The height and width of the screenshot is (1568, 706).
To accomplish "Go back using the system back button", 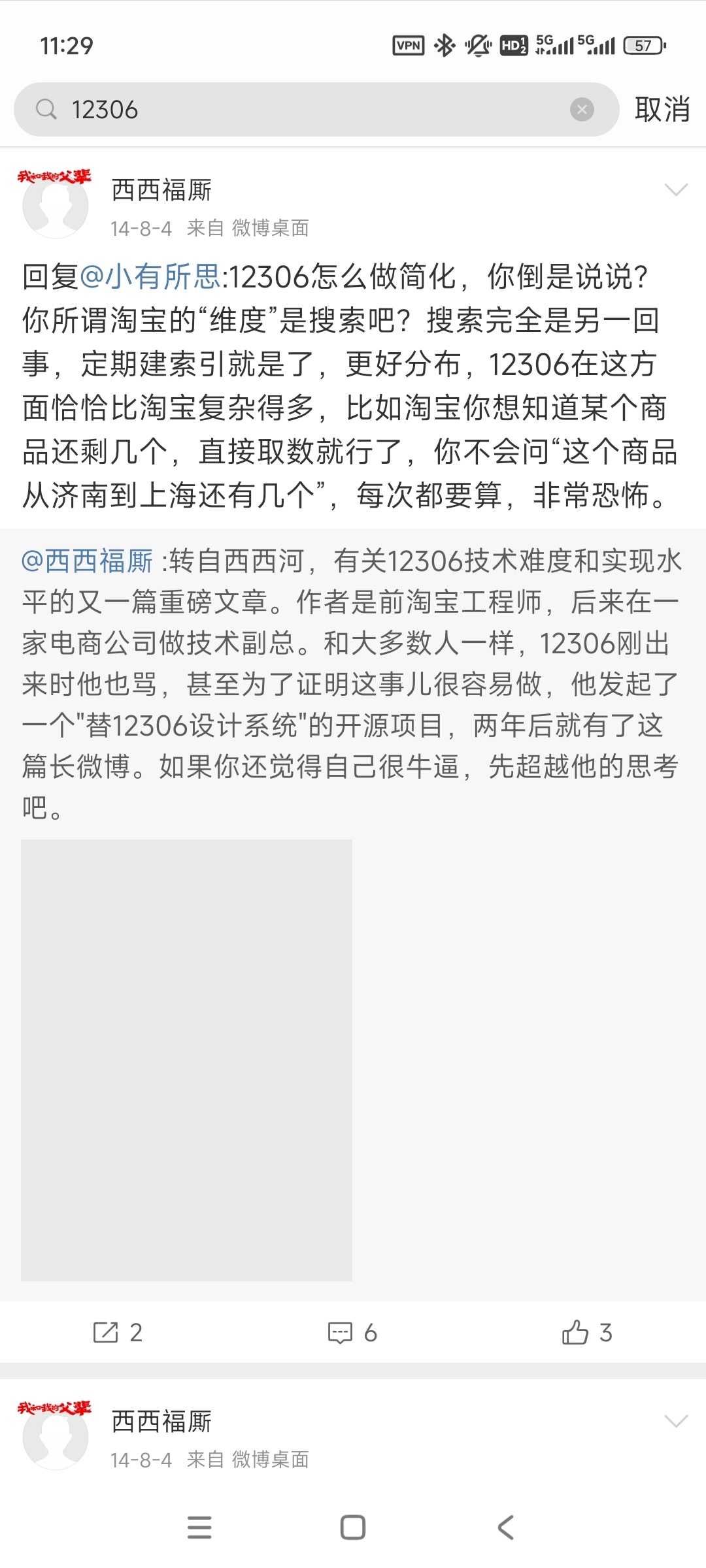I will pyautogui.click(x=505, y=1527).
